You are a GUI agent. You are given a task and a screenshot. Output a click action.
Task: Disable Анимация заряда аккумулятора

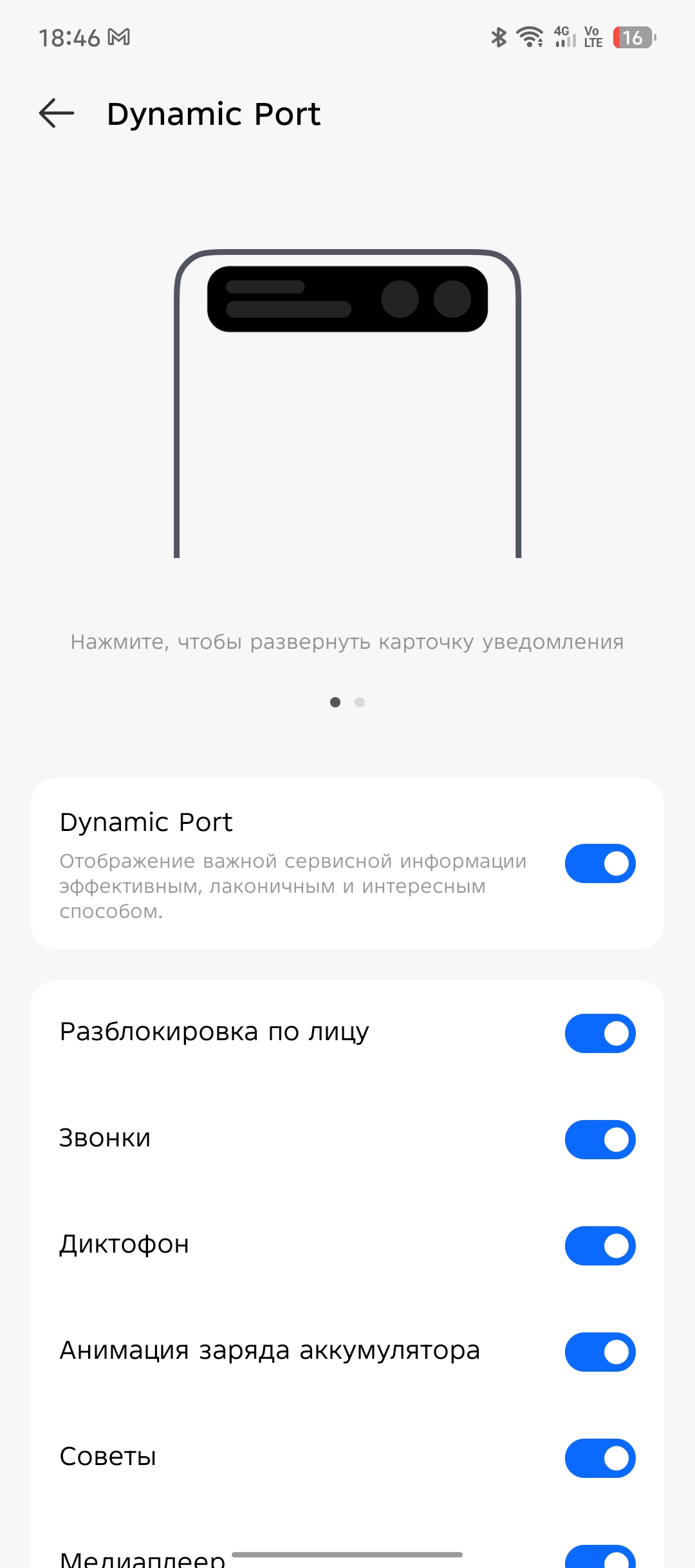pos(600,1352)
